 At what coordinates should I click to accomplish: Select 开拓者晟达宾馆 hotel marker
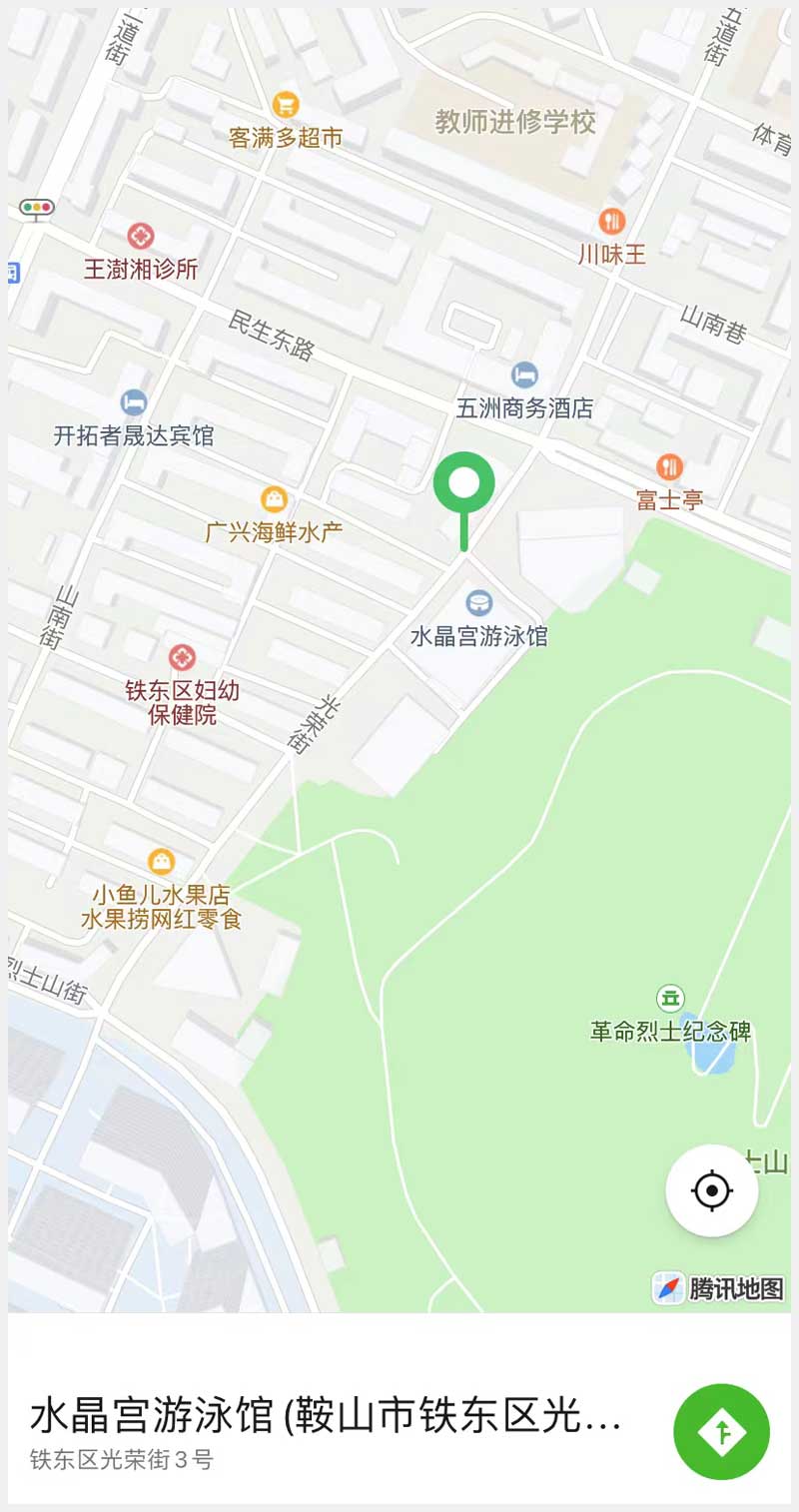133,402
